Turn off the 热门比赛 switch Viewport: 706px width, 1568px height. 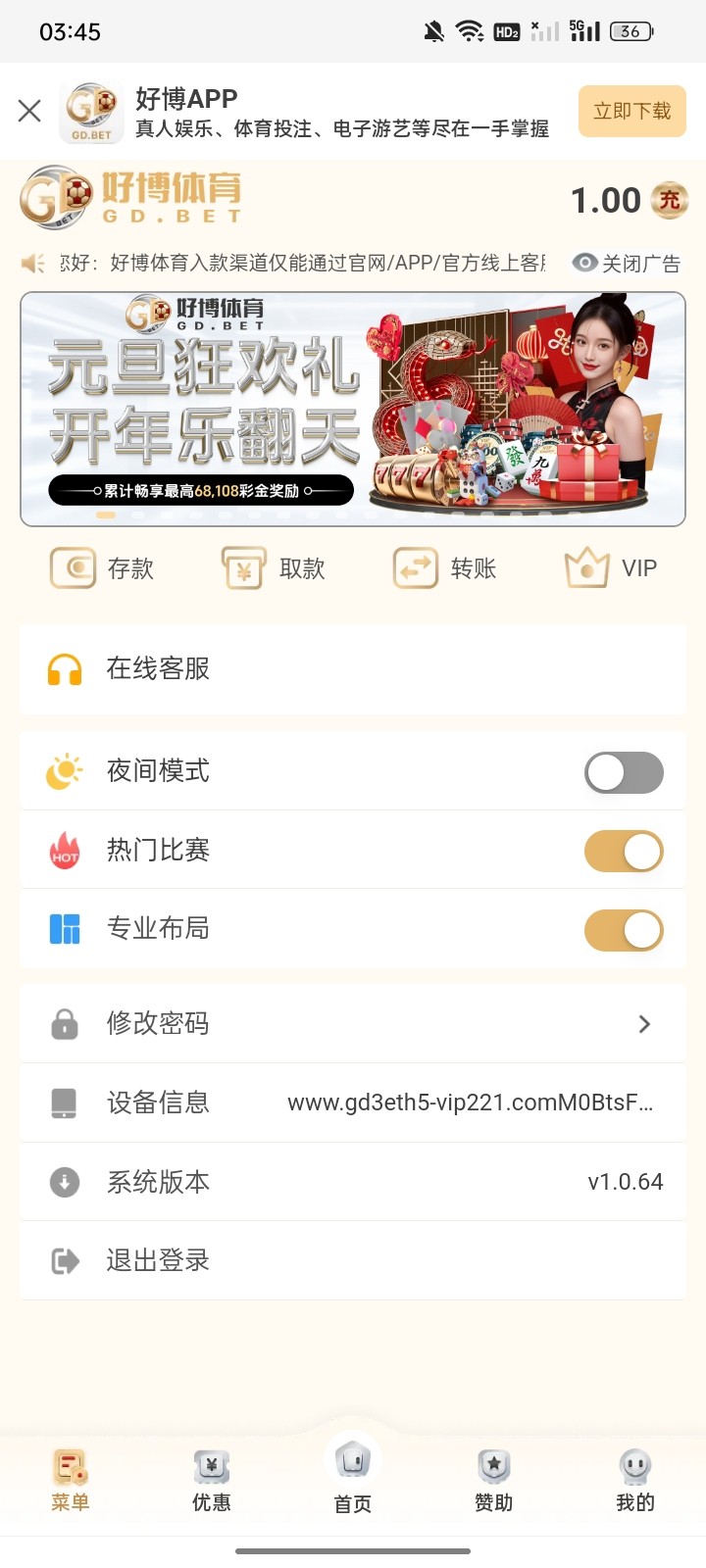point(624,851)
